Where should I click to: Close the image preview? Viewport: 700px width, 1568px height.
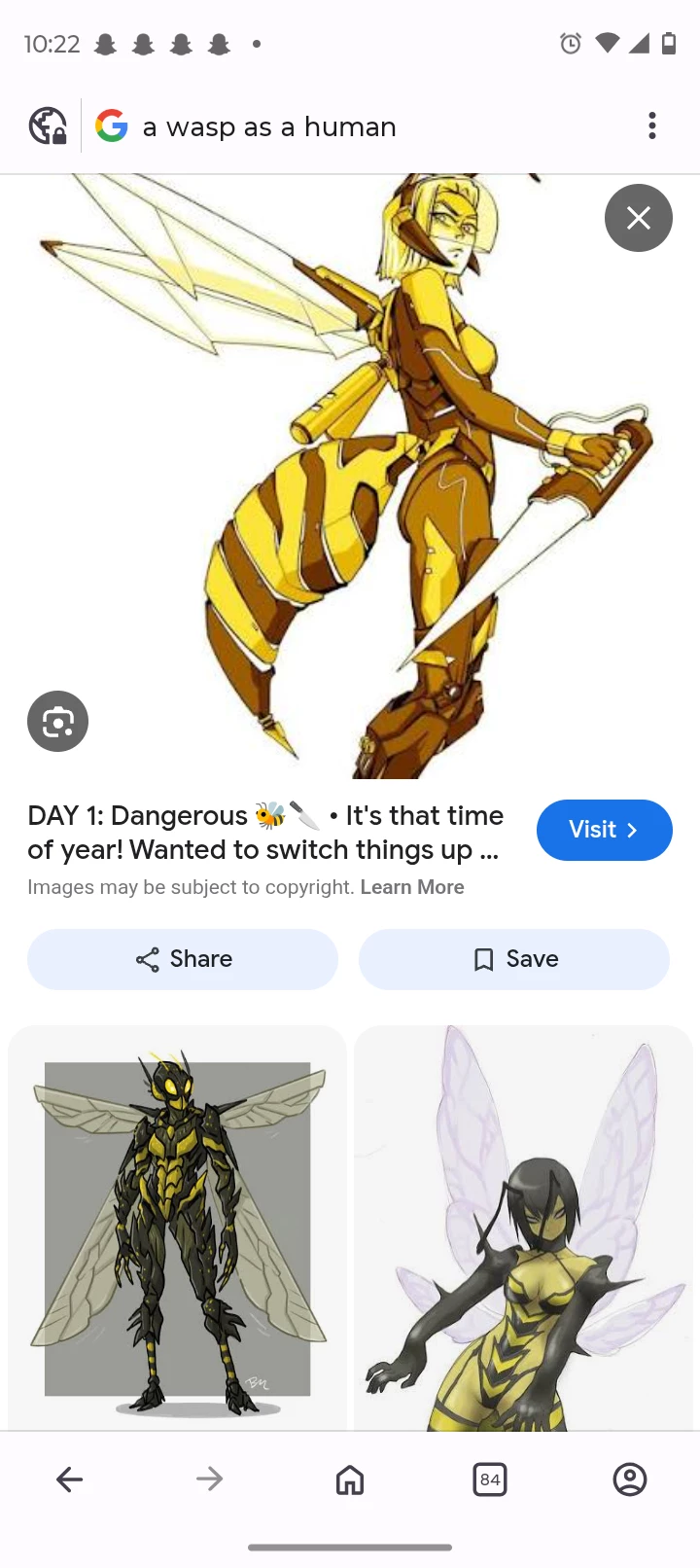click(x=638, y=218)
